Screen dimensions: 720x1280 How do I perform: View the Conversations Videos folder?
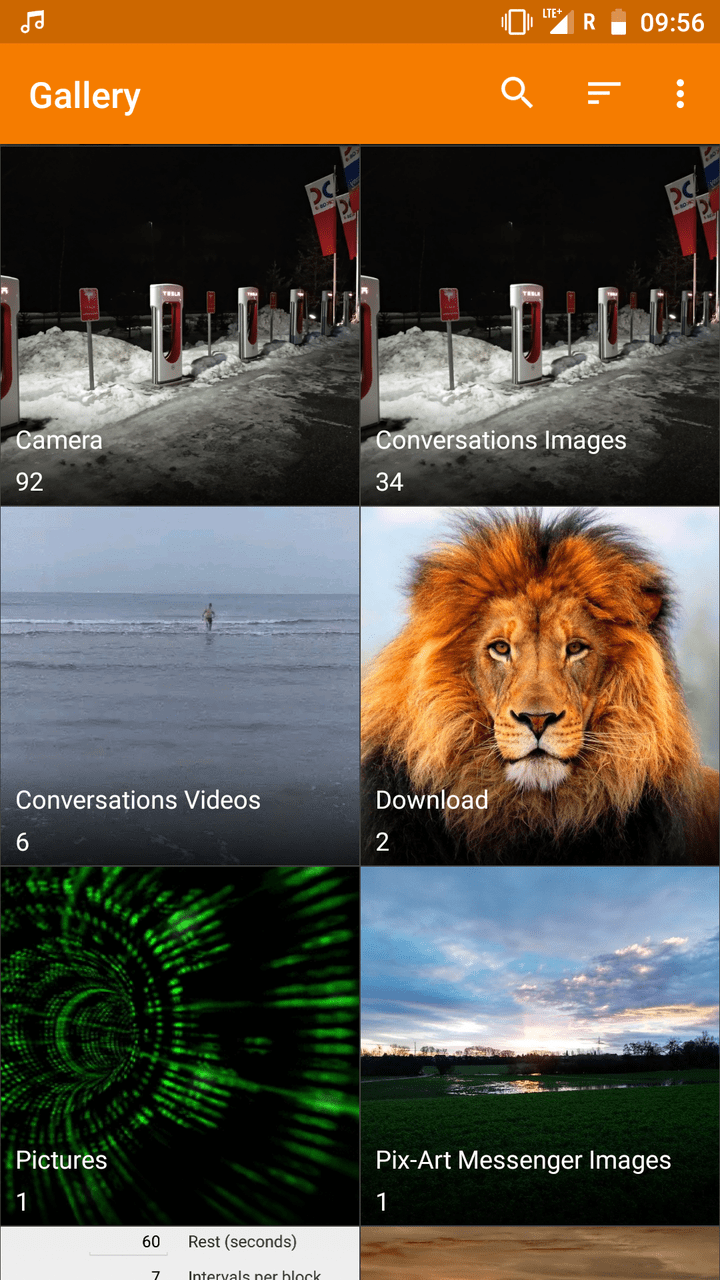pos(180,685)
